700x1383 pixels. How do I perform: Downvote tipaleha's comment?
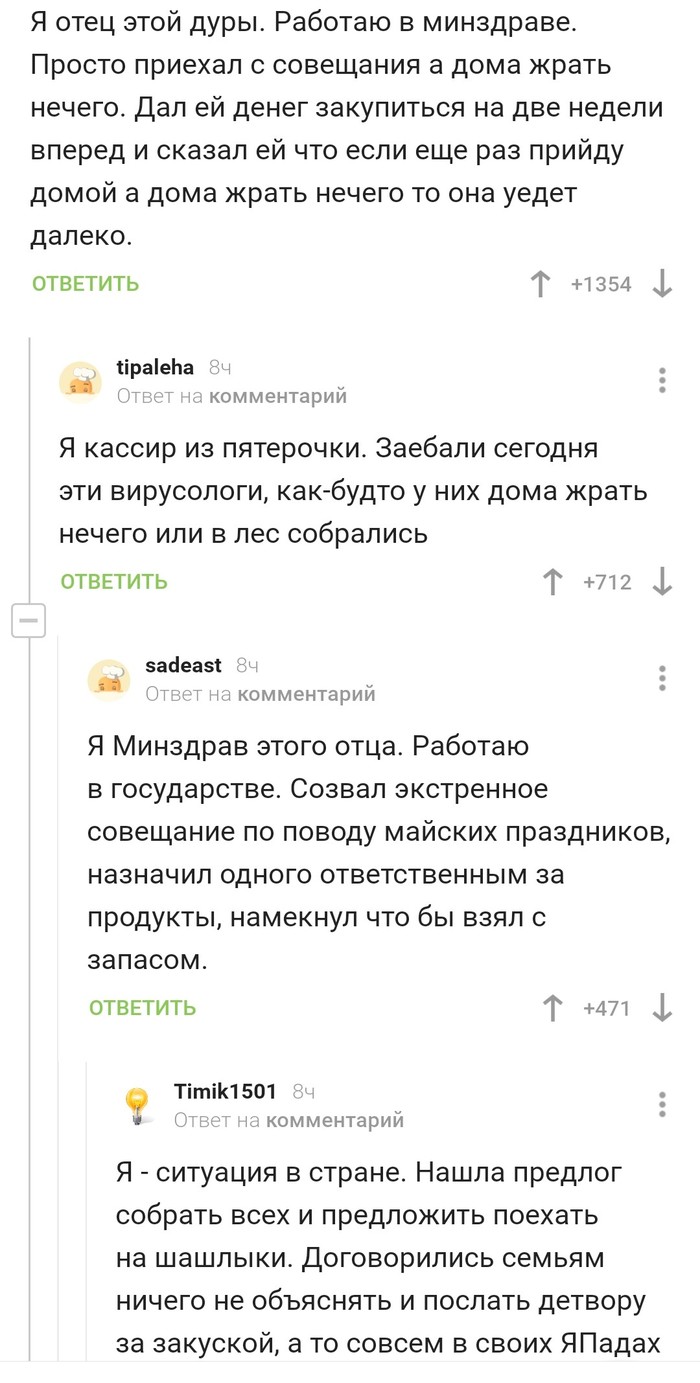[x=662, y=581]
